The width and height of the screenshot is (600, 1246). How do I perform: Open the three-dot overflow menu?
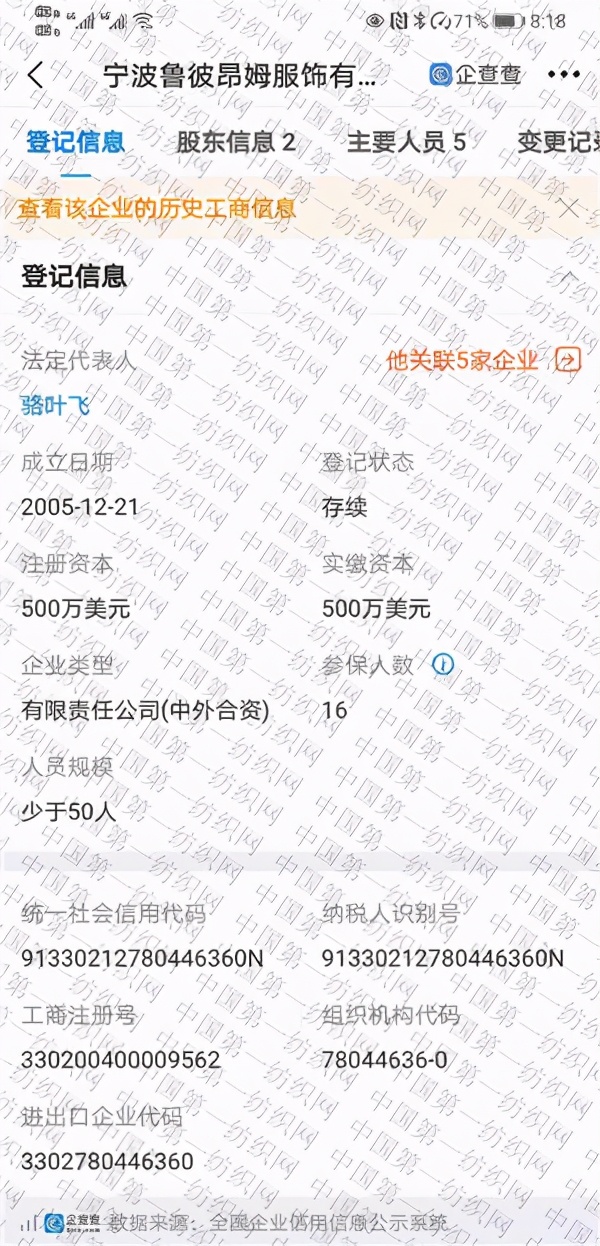(563, 75)
